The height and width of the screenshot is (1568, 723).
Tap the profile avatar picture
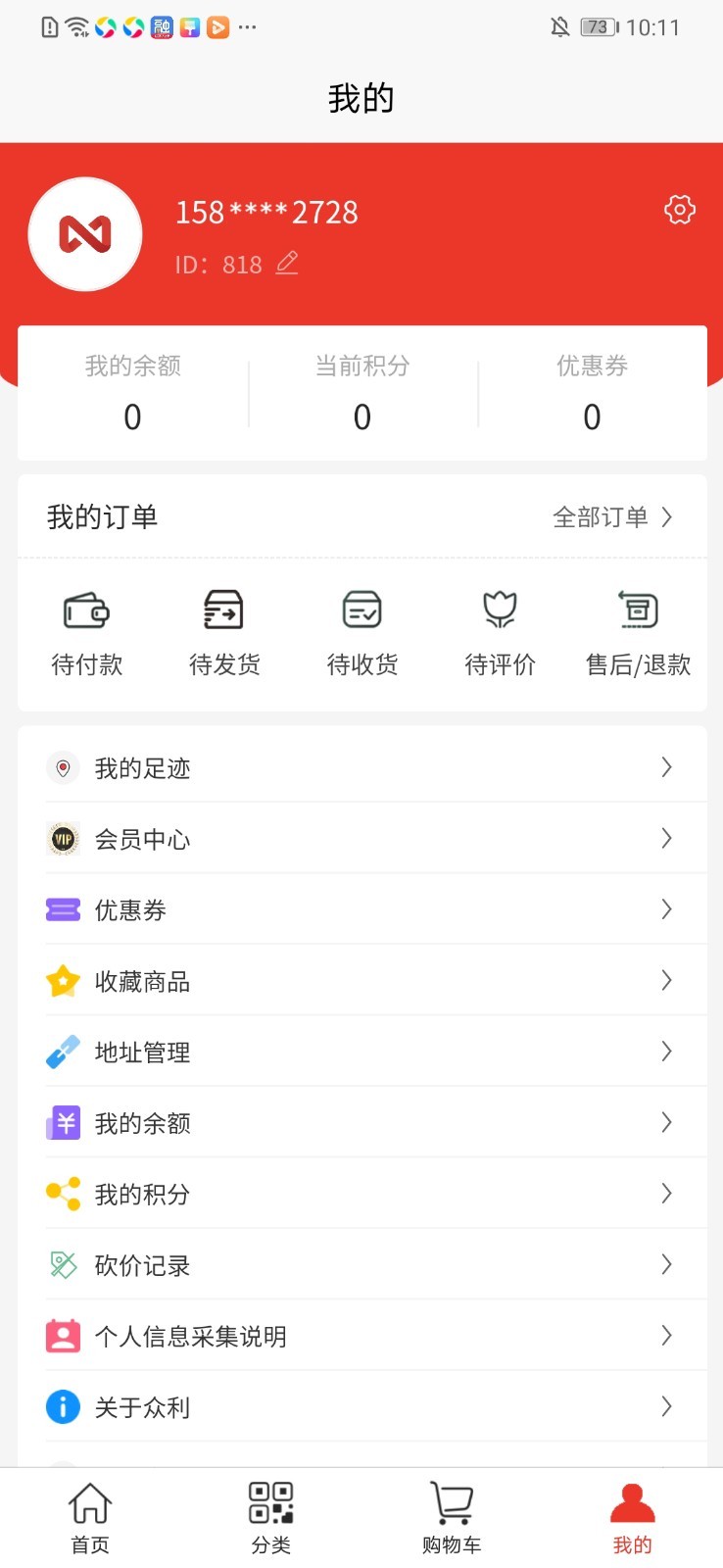[x=85, y=234]
